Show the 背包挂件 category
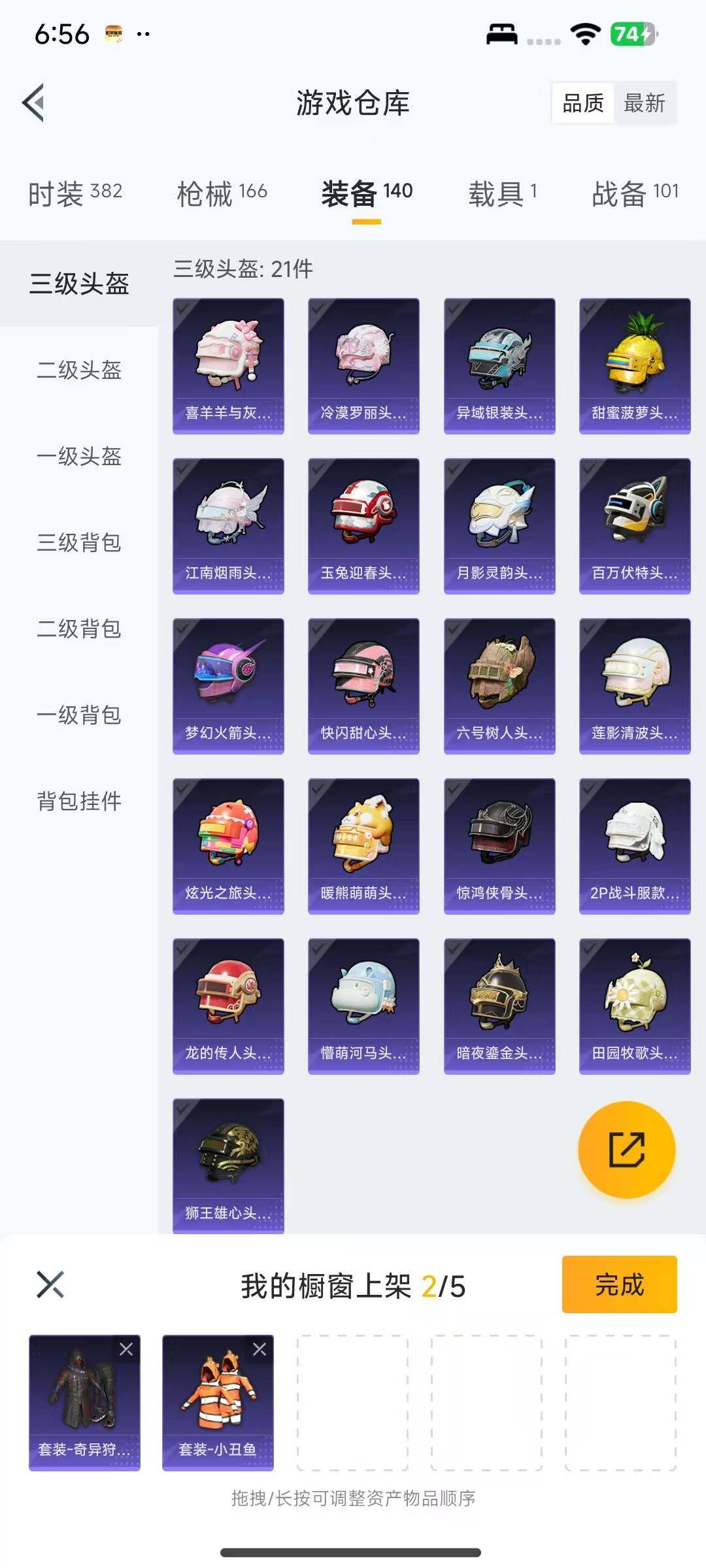The width and height of the screenshot is (706, 1568). point(79,802)
